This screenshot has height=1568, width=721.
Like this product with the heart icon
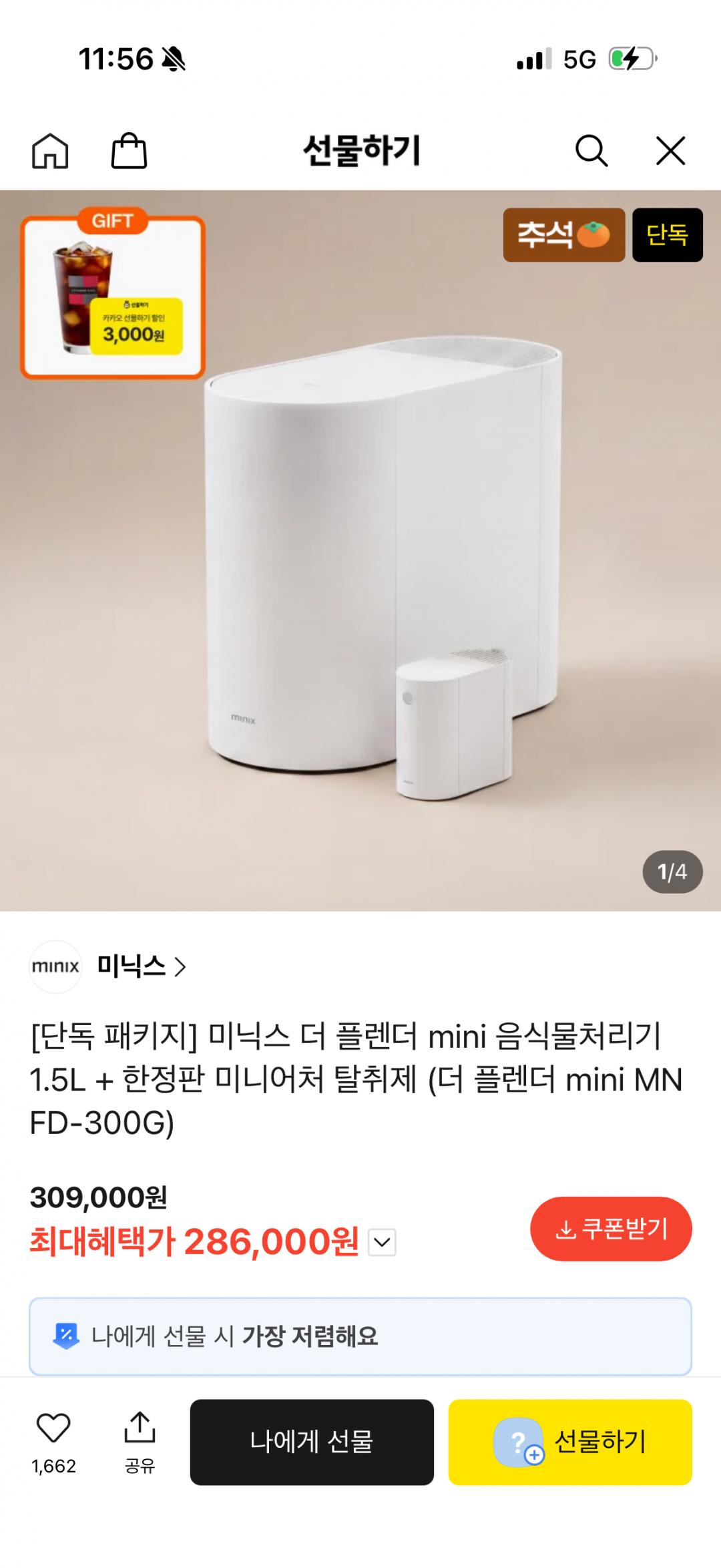[x=53, y=1442]
